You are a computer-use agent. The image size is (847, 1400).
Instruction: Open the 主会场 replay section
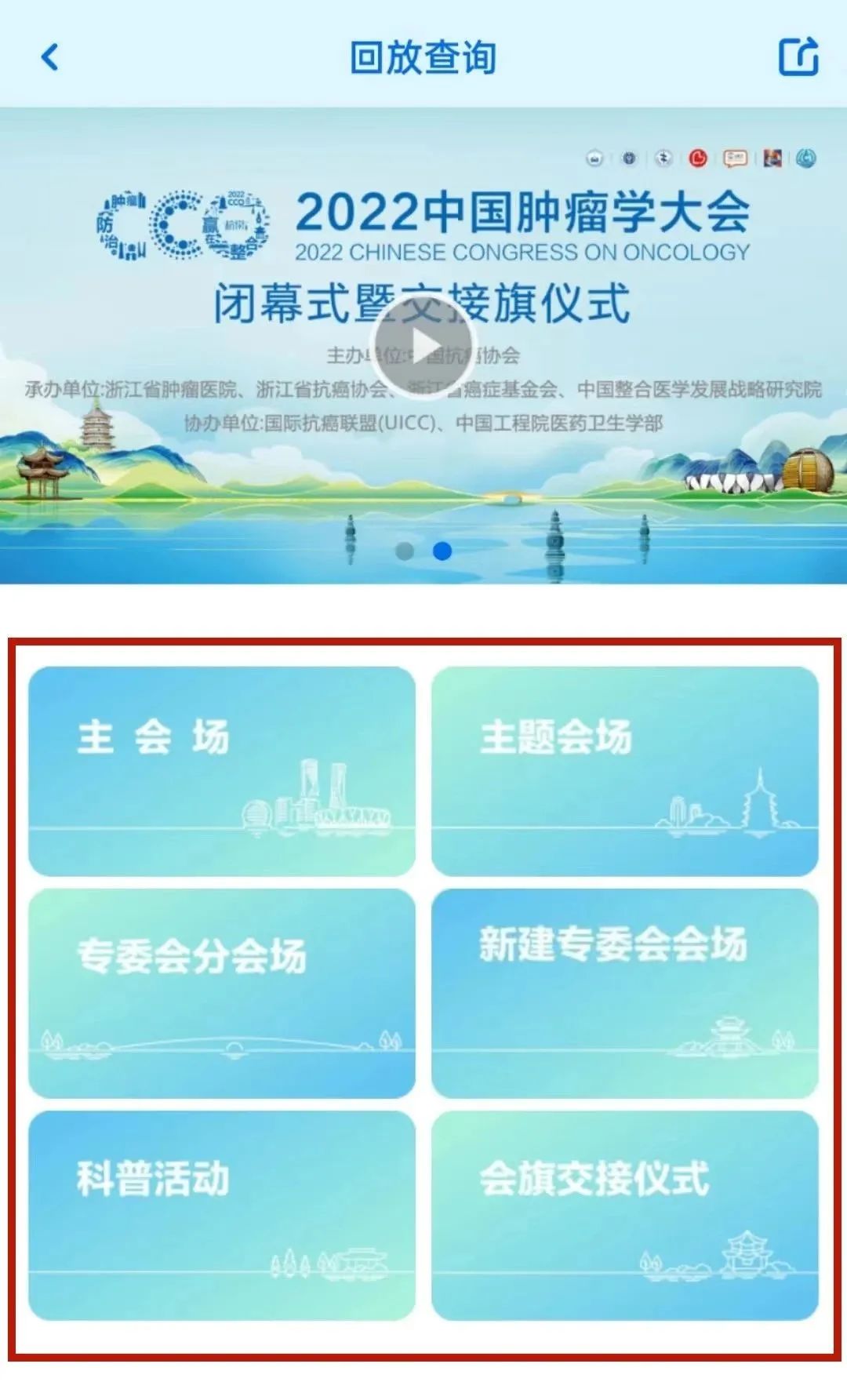click(x=222, y=771)
